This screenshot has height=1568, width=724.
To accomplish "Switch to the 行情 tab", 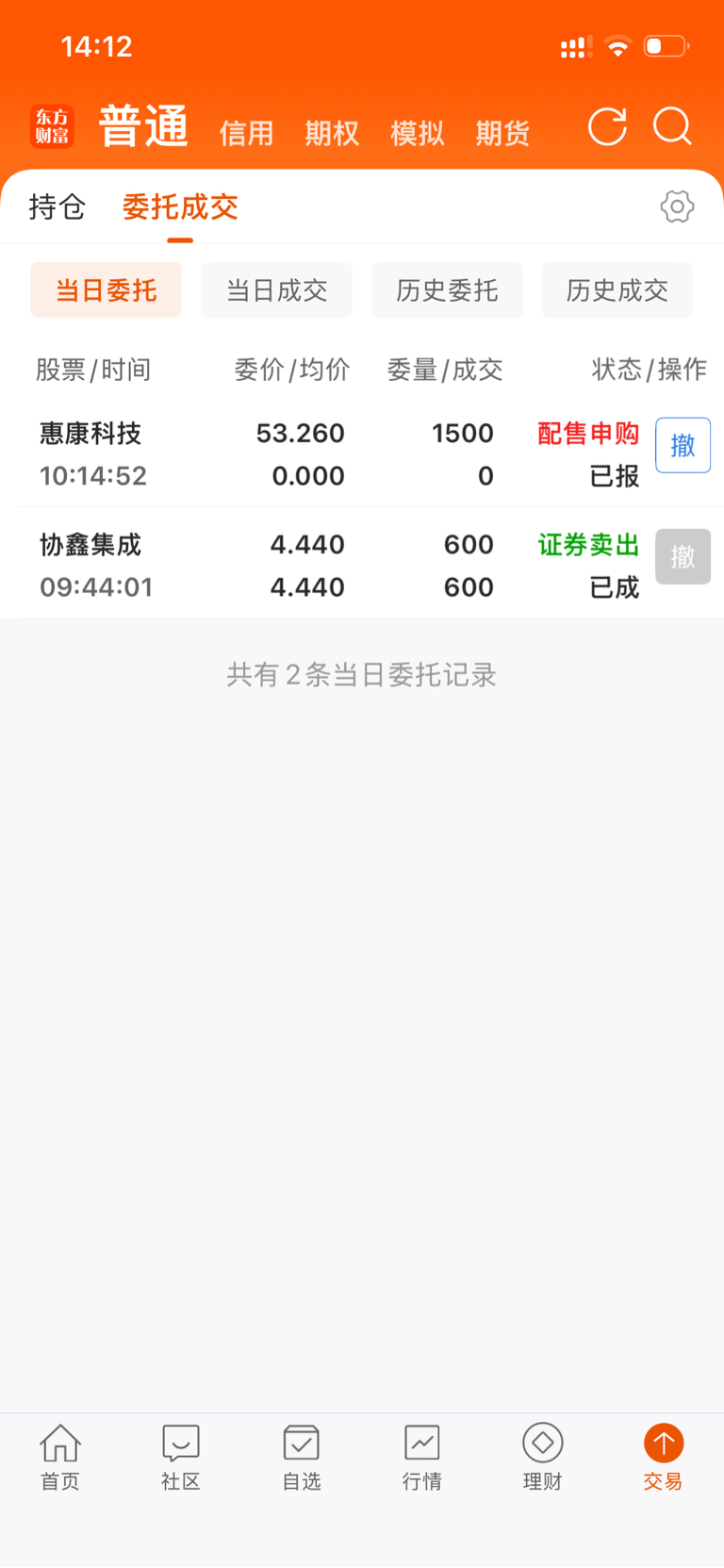I will click(422, 1458).
